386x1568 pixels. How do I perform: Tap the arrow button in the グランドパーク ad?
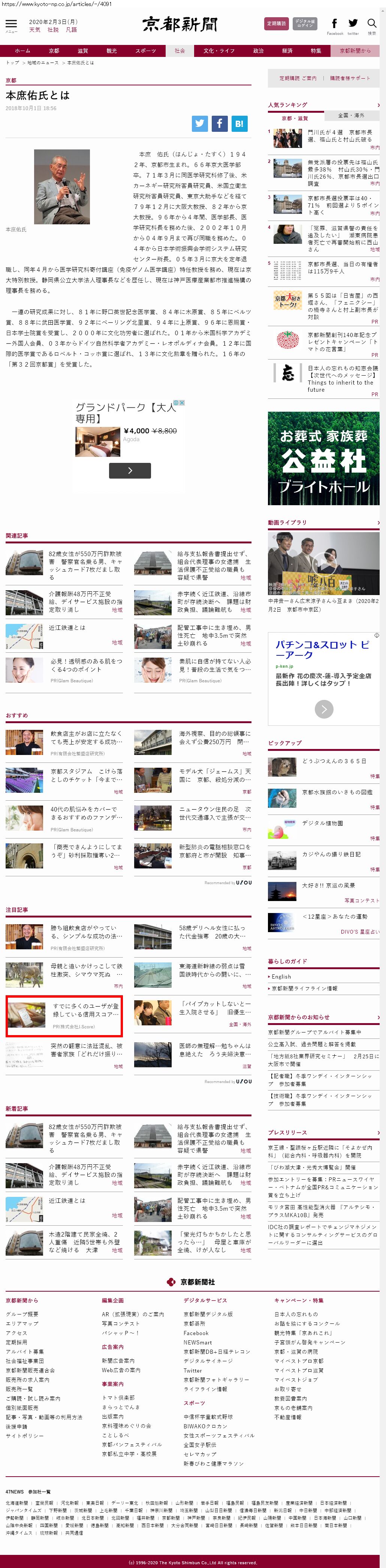click(x=130, y=470)
